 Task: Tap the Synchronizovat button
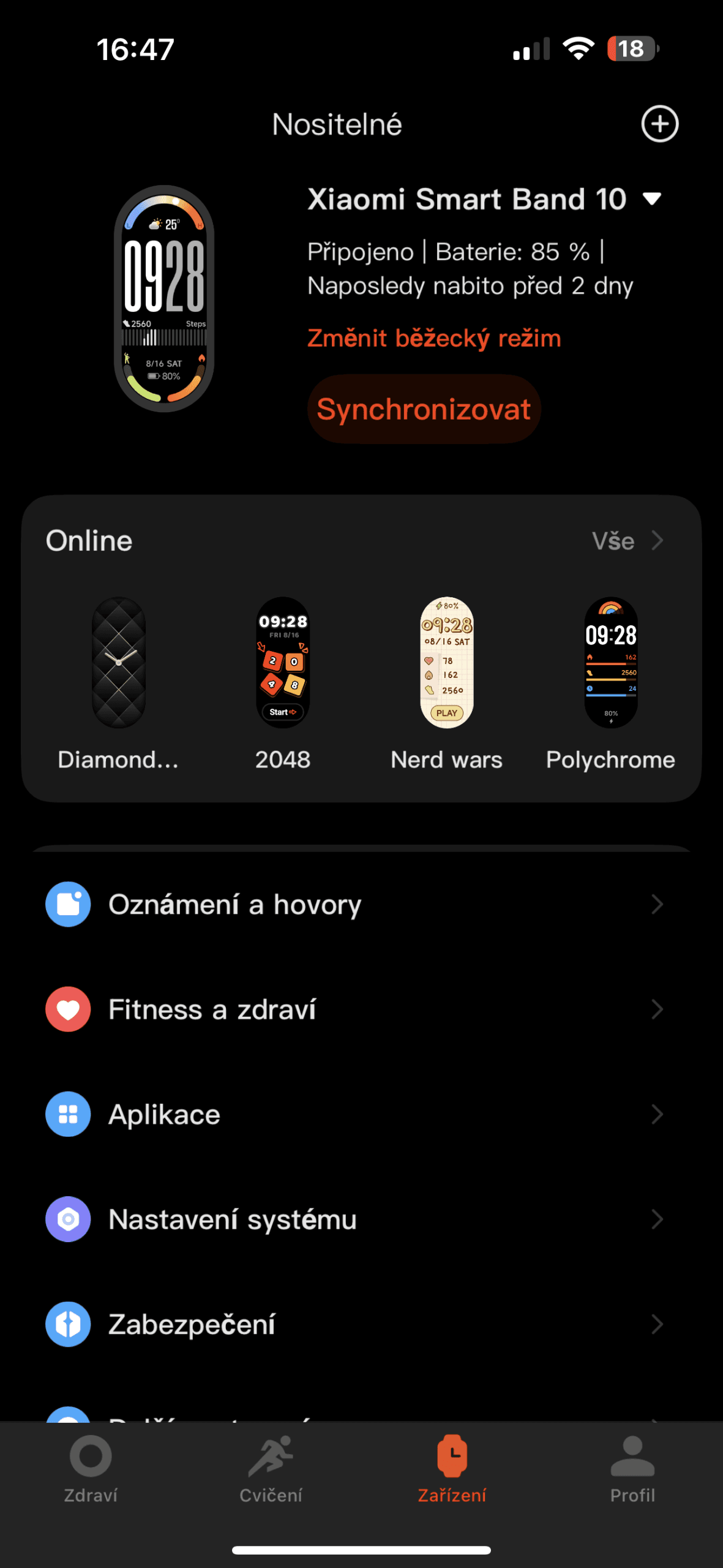coord(424,409)
